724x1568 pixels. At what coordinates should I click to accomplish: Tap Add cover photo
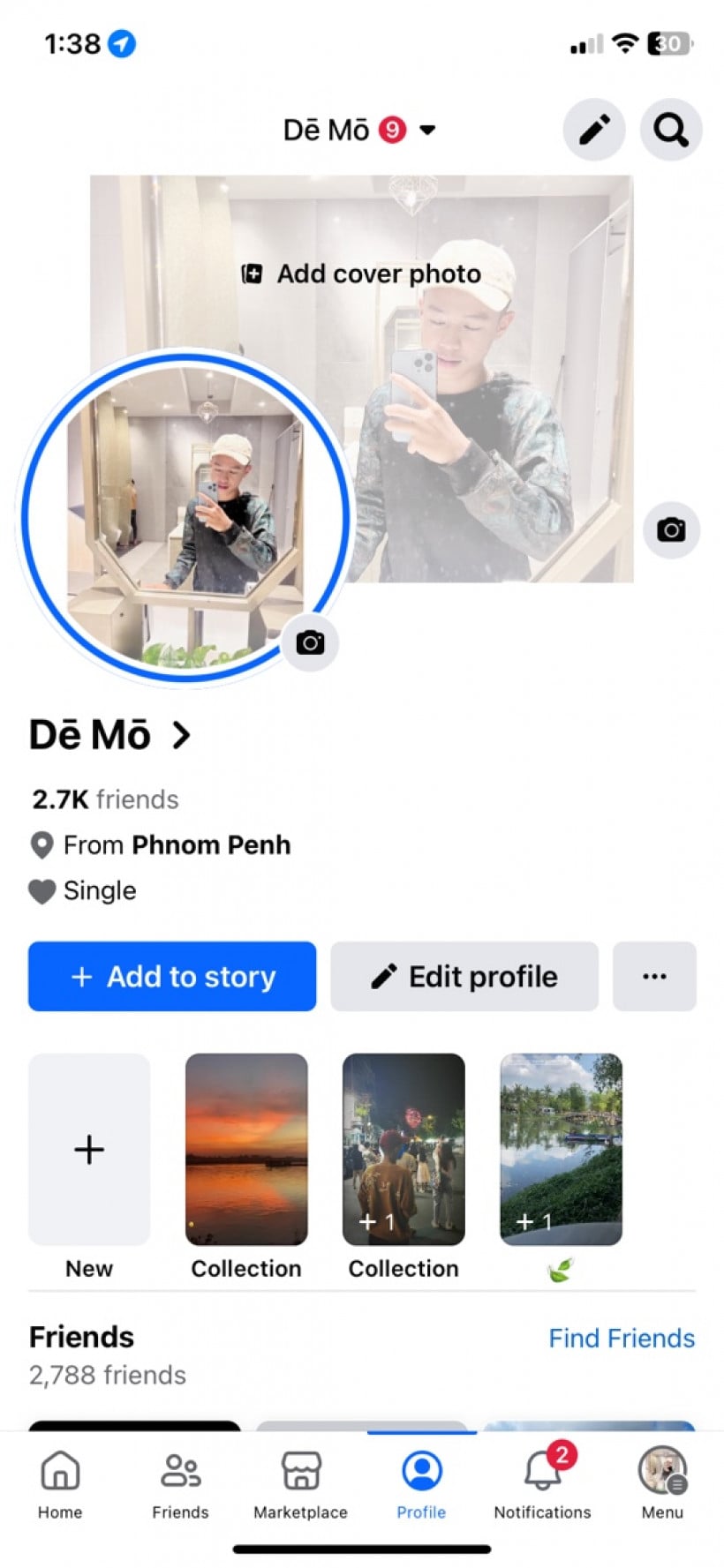click(x=362, y=274)
